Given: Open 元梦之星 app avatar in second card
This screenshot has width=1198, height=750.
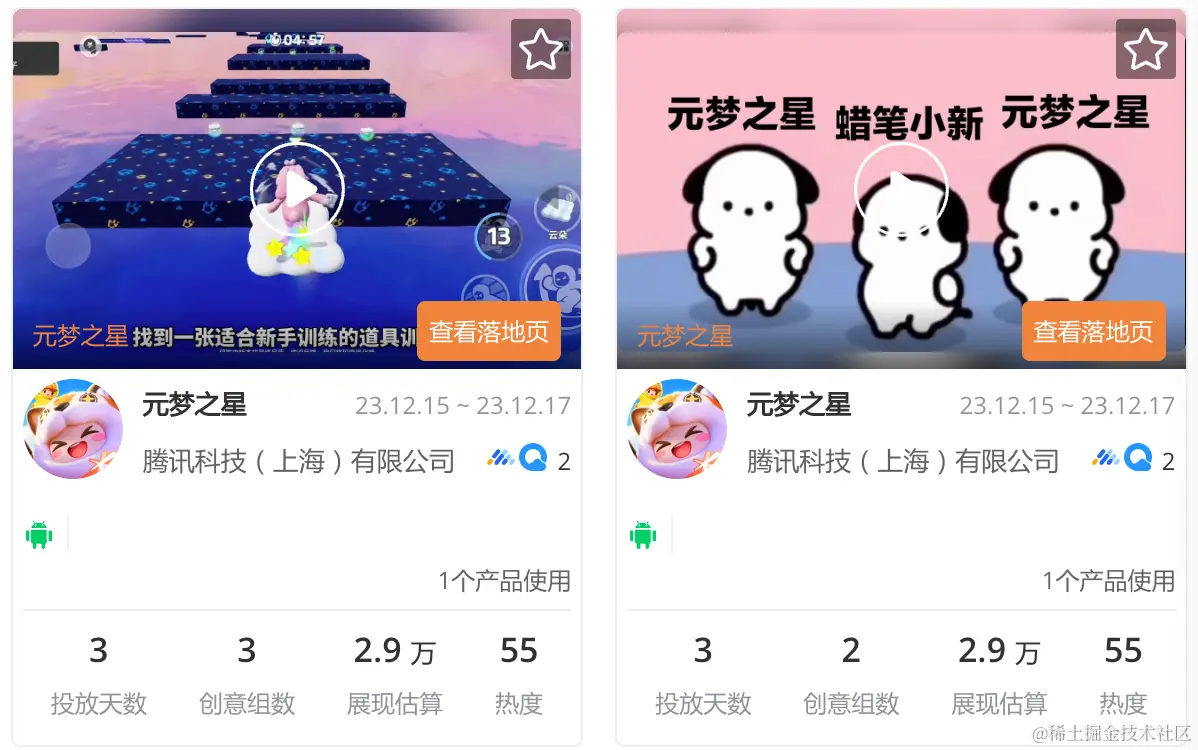Looking at the screenshot, I should tap(677, 429).
